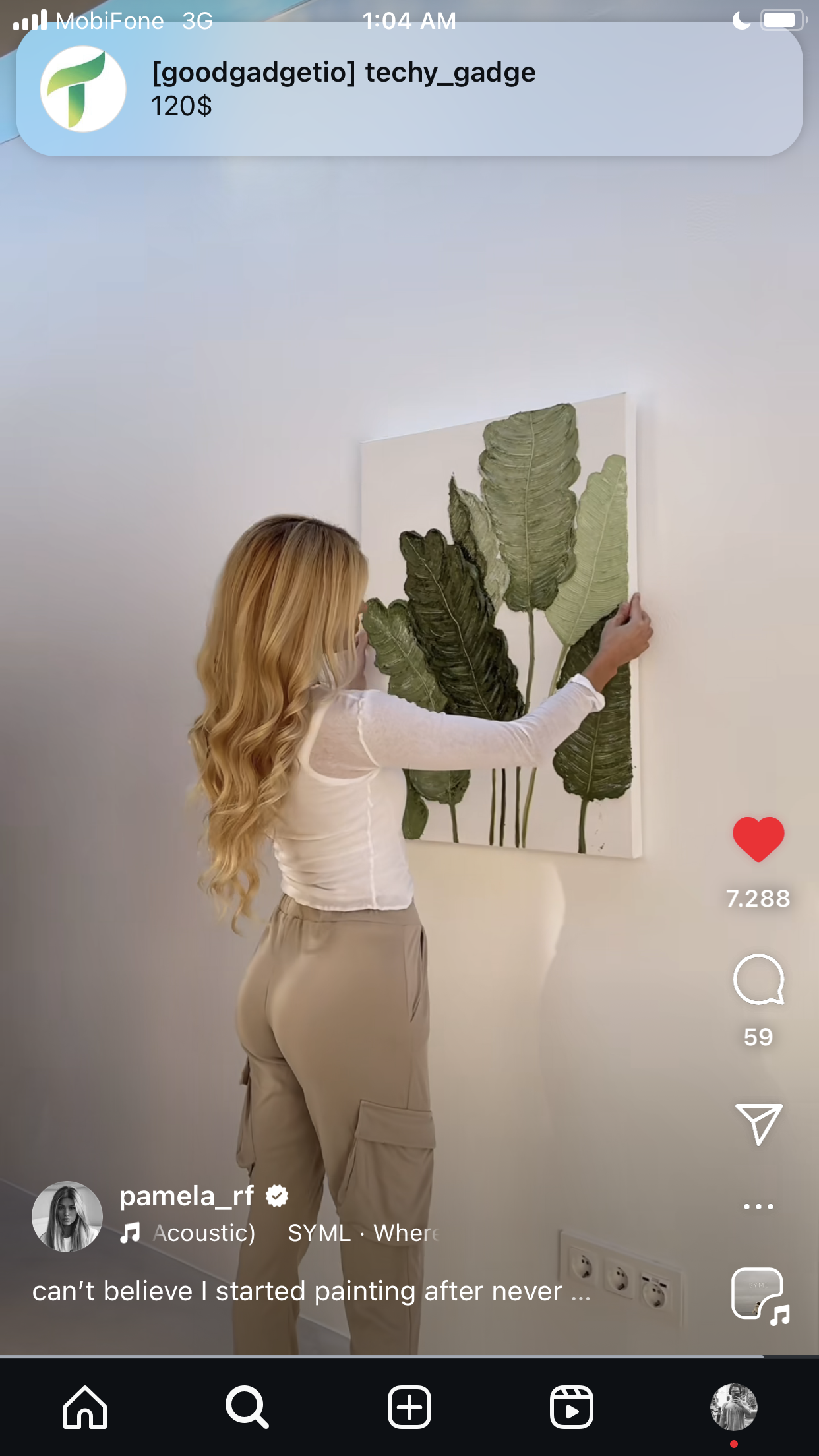Screen dimensions: 819x1456
Task: Share the reel via paper plane icon
Action: tap(758, 1124)
